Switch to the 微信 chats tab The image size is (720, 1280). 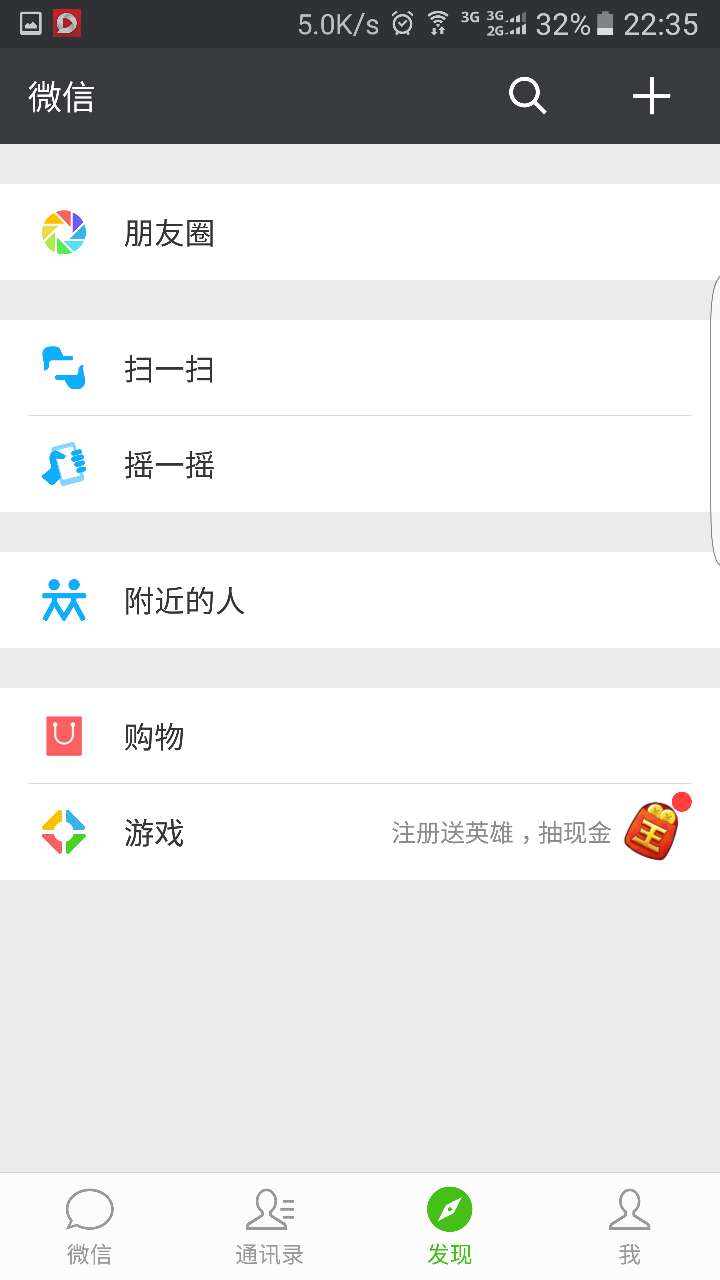(90, 1227)
